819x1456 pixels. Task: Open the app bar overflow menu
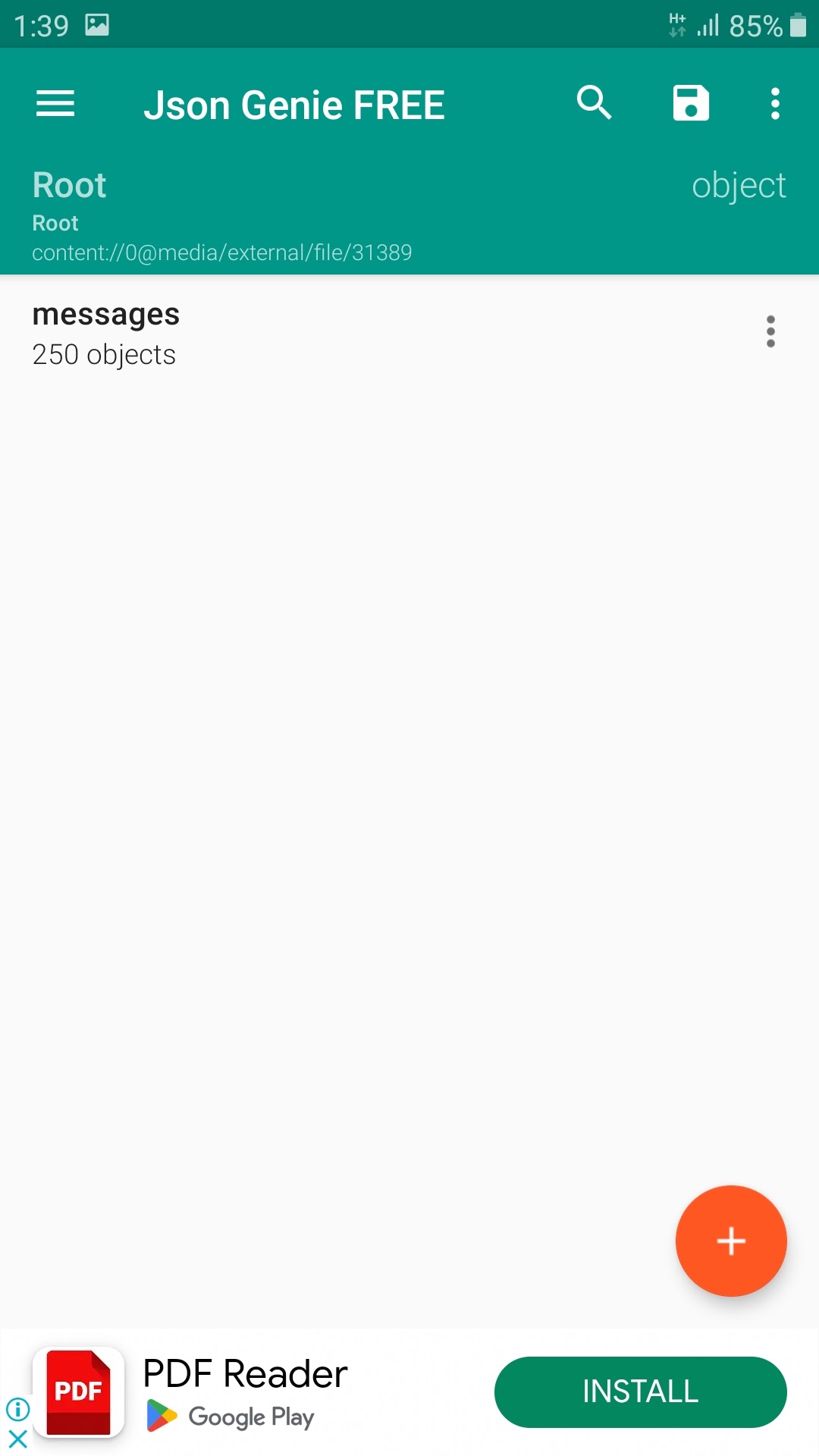775,103
